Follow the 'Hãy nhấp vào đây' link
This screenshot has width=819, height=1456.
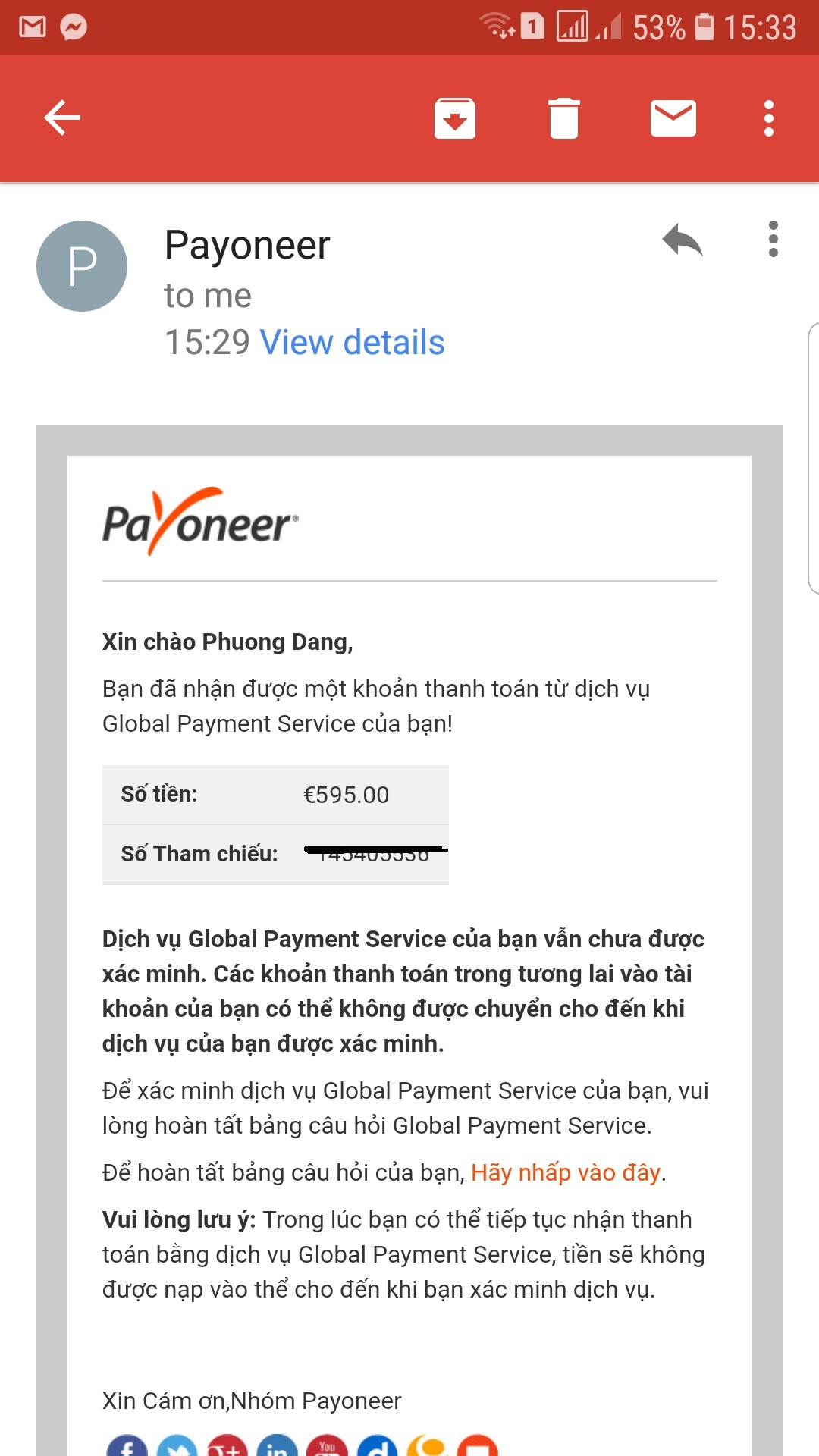566,1172
